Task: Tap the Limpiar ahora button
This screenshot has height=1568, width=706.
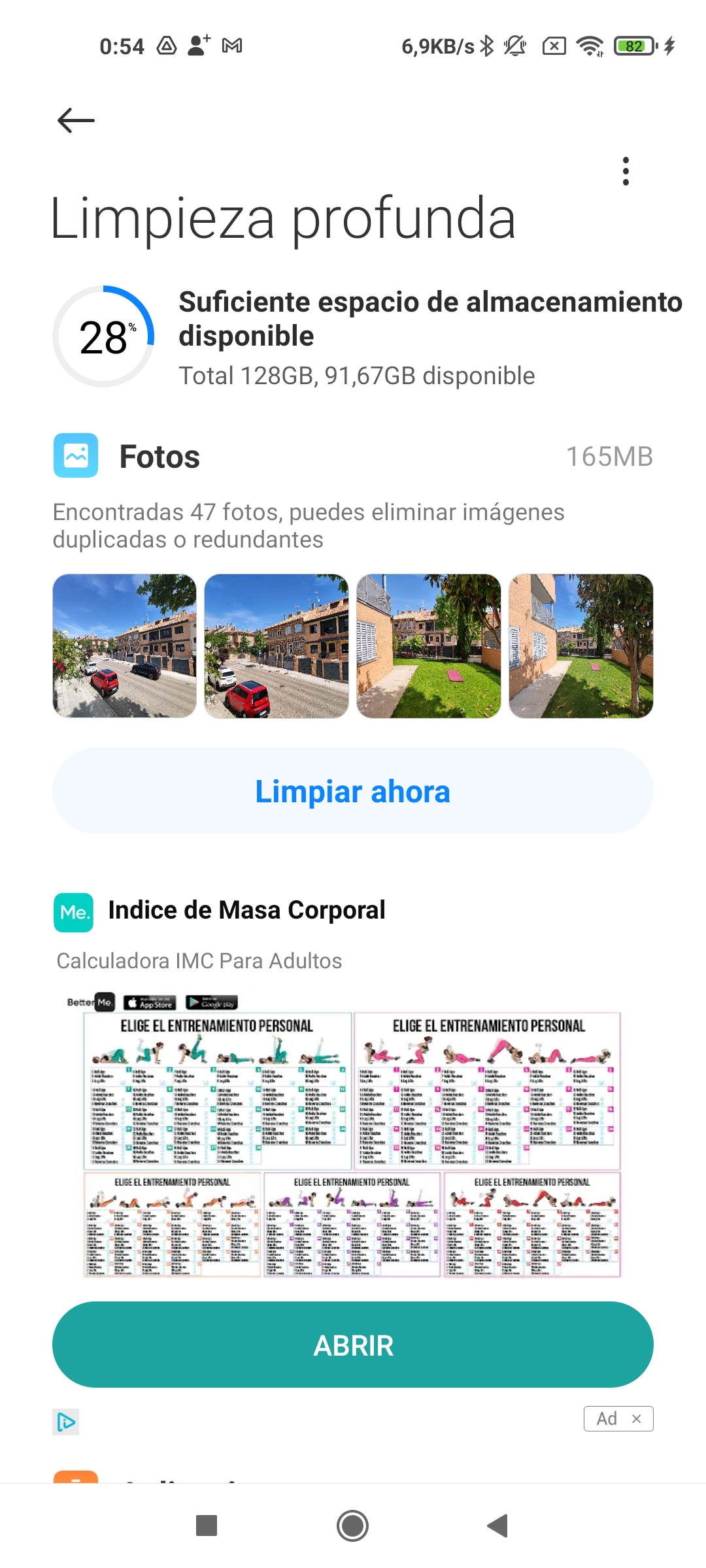Action: [x=353, y=791]
